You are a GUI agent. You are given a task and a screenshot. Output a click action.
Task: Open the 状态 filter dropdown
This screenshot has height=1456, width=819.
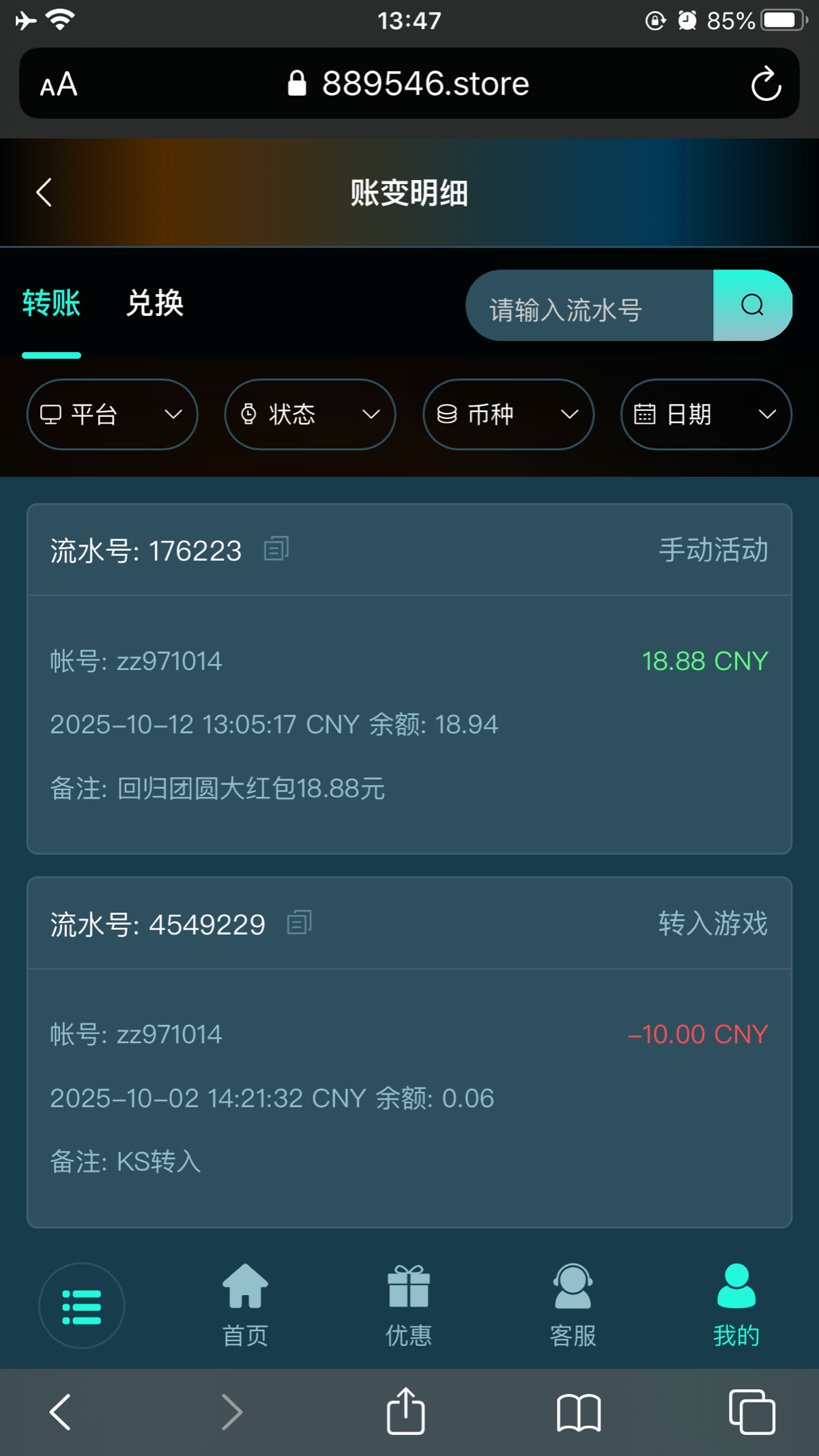(x=311, y=414)
